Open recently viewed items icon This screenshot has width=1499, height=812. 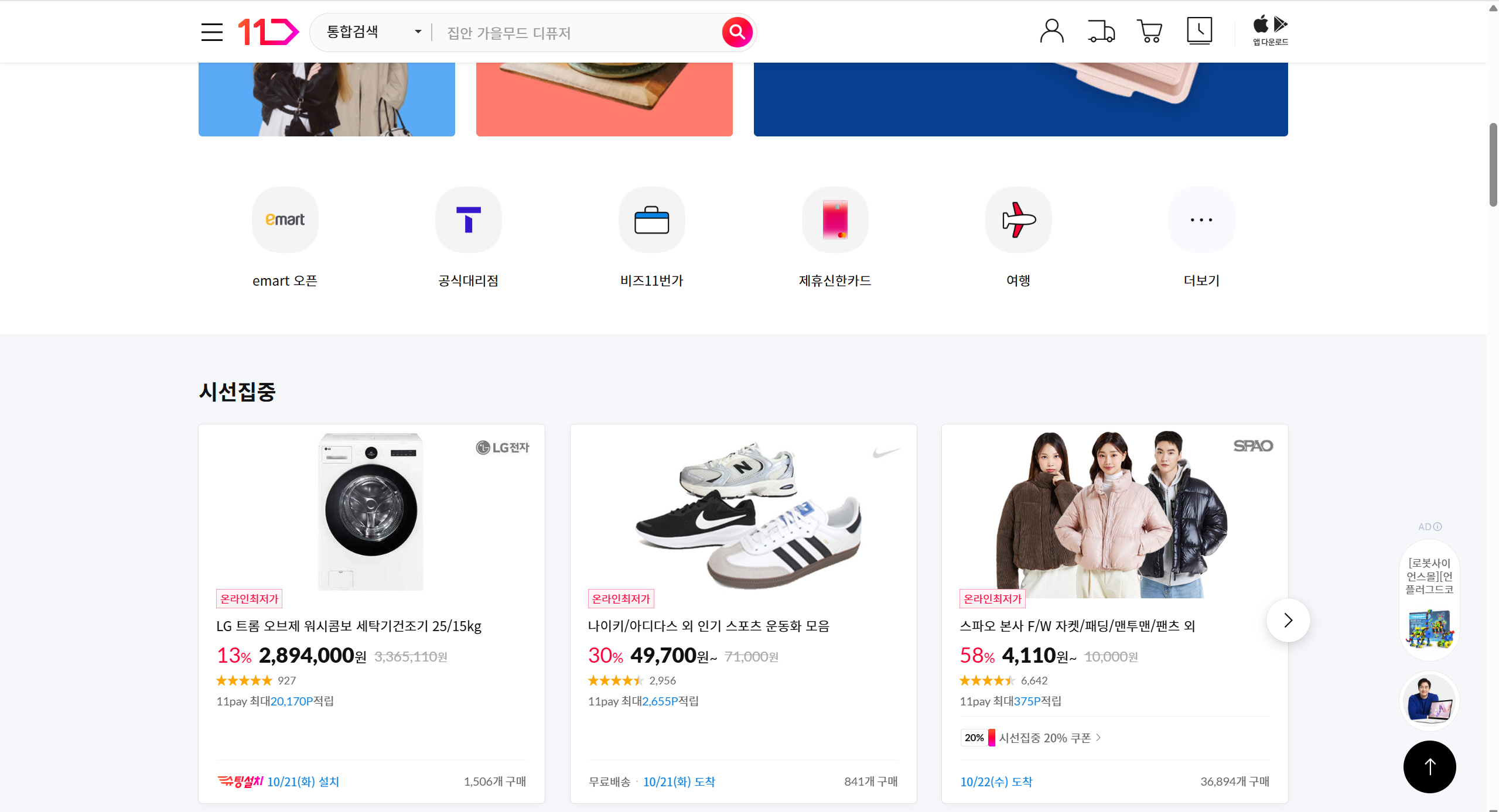pos(1198,31)
